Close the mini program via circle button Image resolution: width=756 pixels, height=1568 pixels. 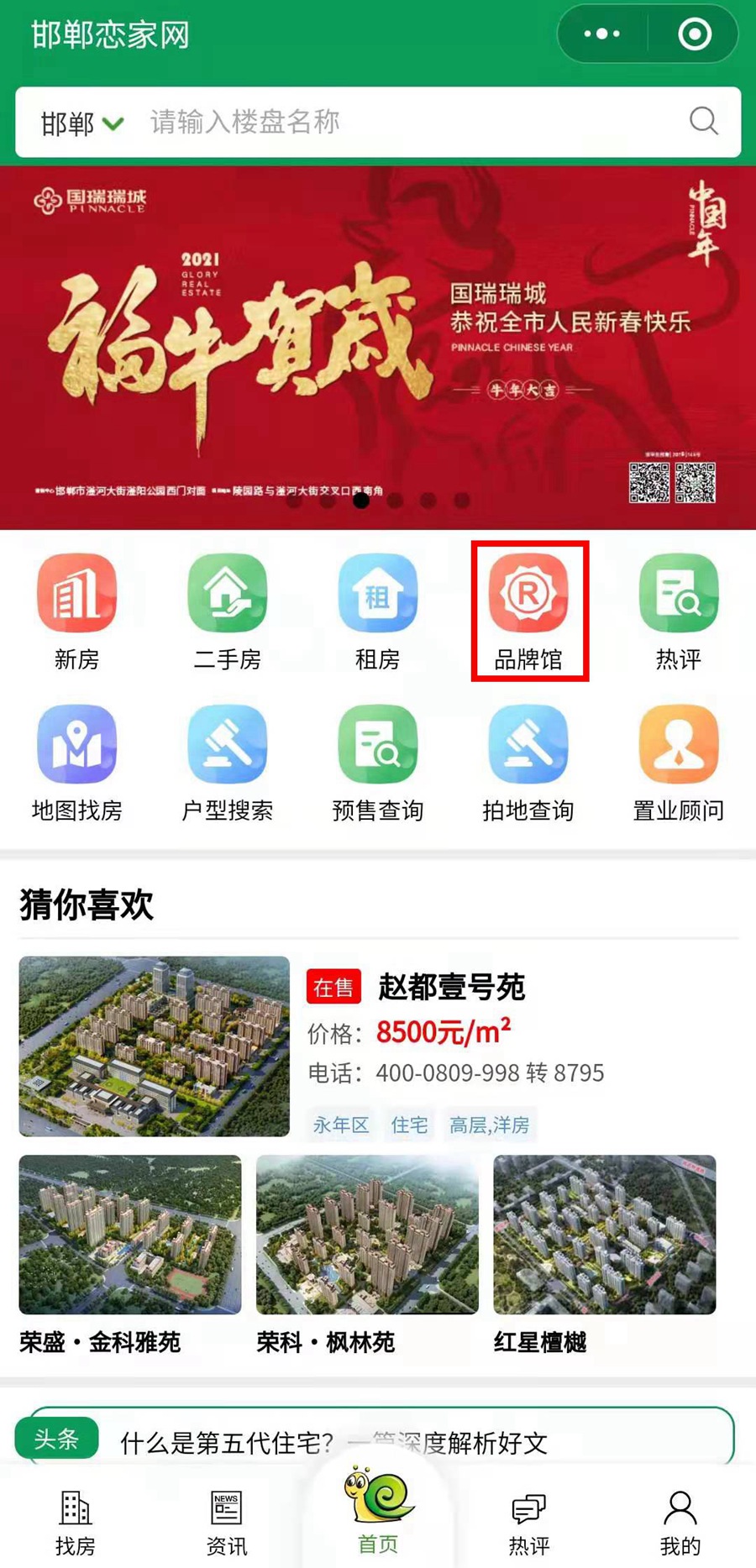pos(695,34)
